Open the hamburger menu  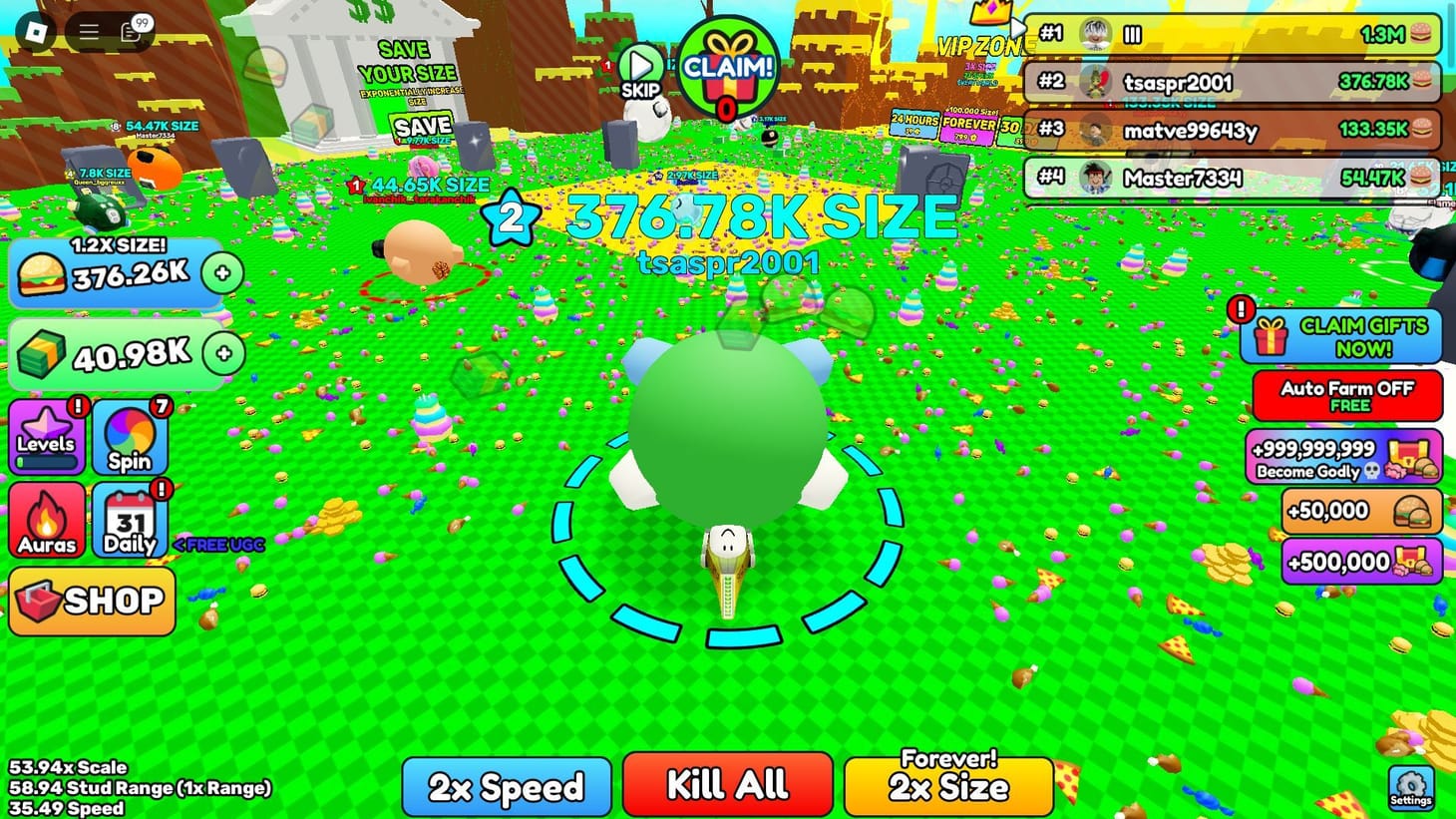point(89,31)
